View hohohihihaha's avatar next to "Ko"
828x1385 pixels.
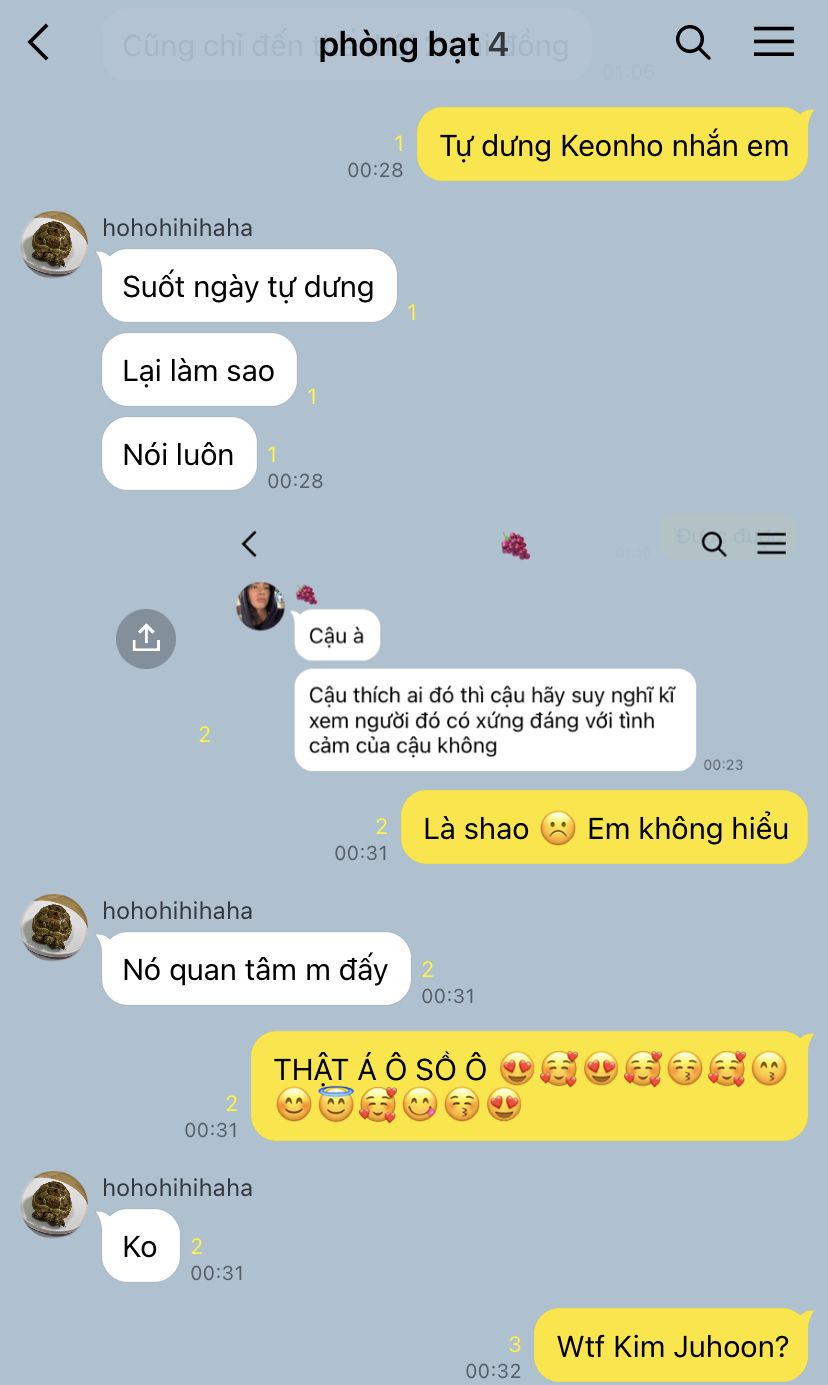[54, 1204]
